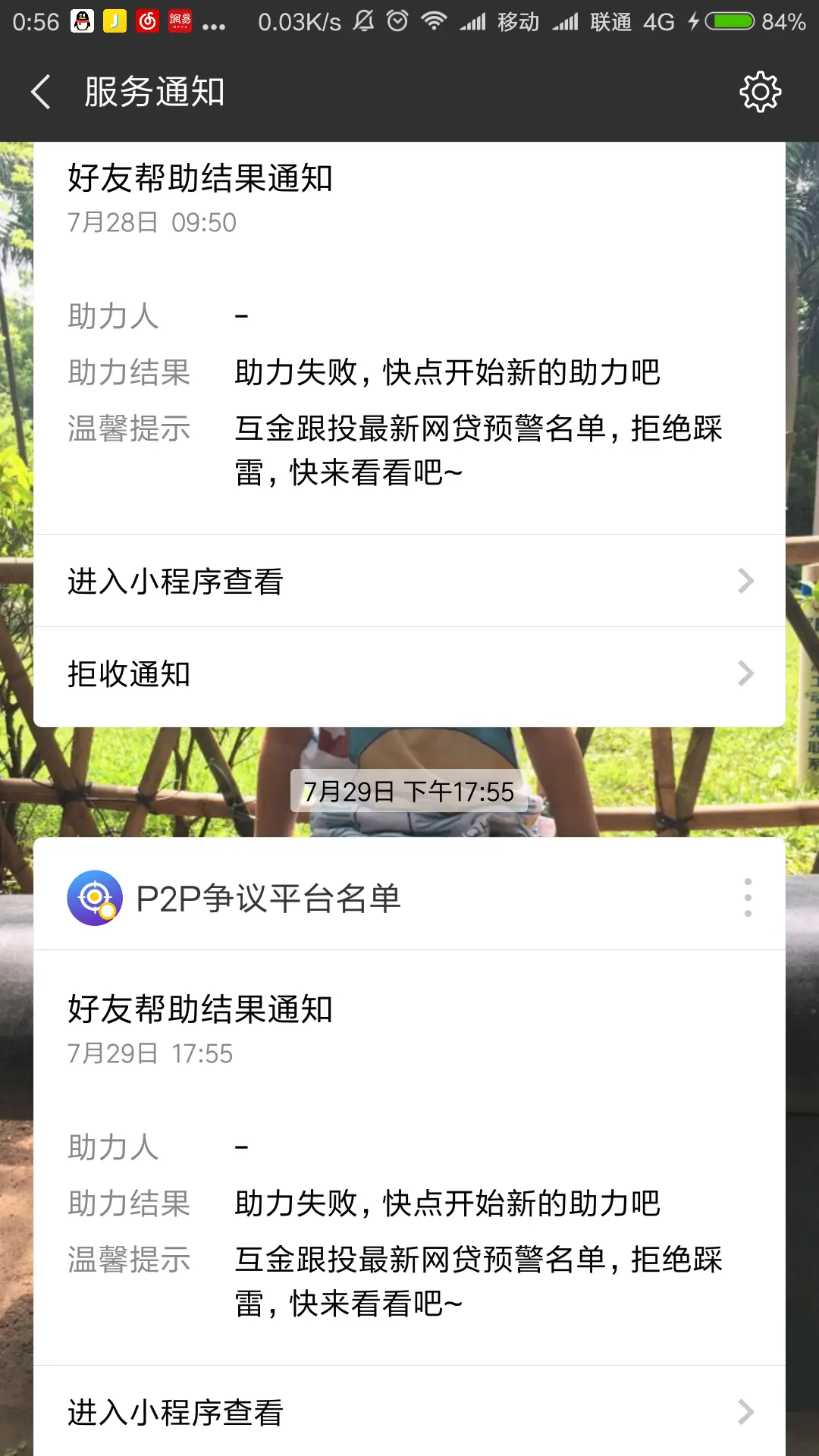Tap 进入小程序查看 under the 7月29日 notification
The height and width of the screenshot is (1456, 819).
click(409, 1412)
